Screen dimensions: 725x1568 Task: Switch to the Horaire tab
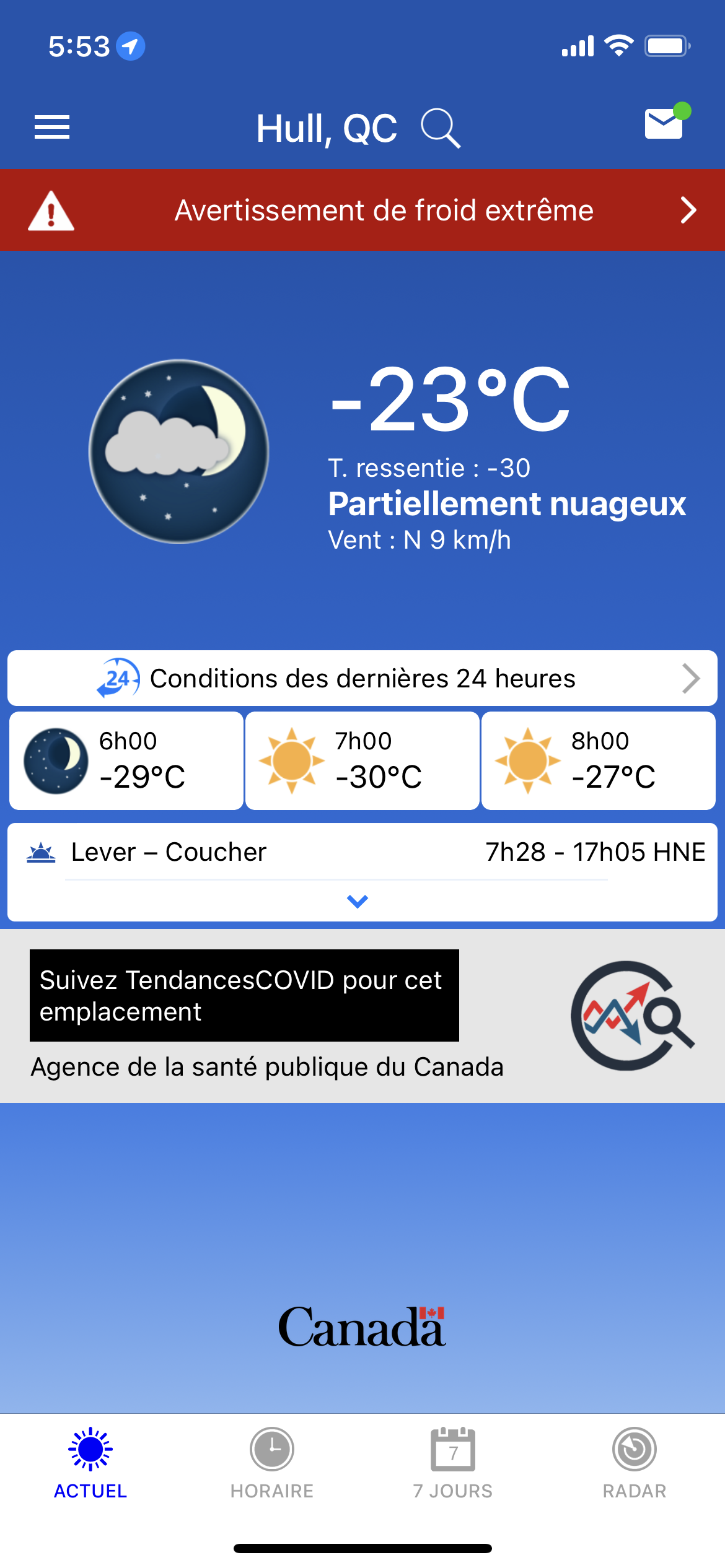(x=272, y=1464)
